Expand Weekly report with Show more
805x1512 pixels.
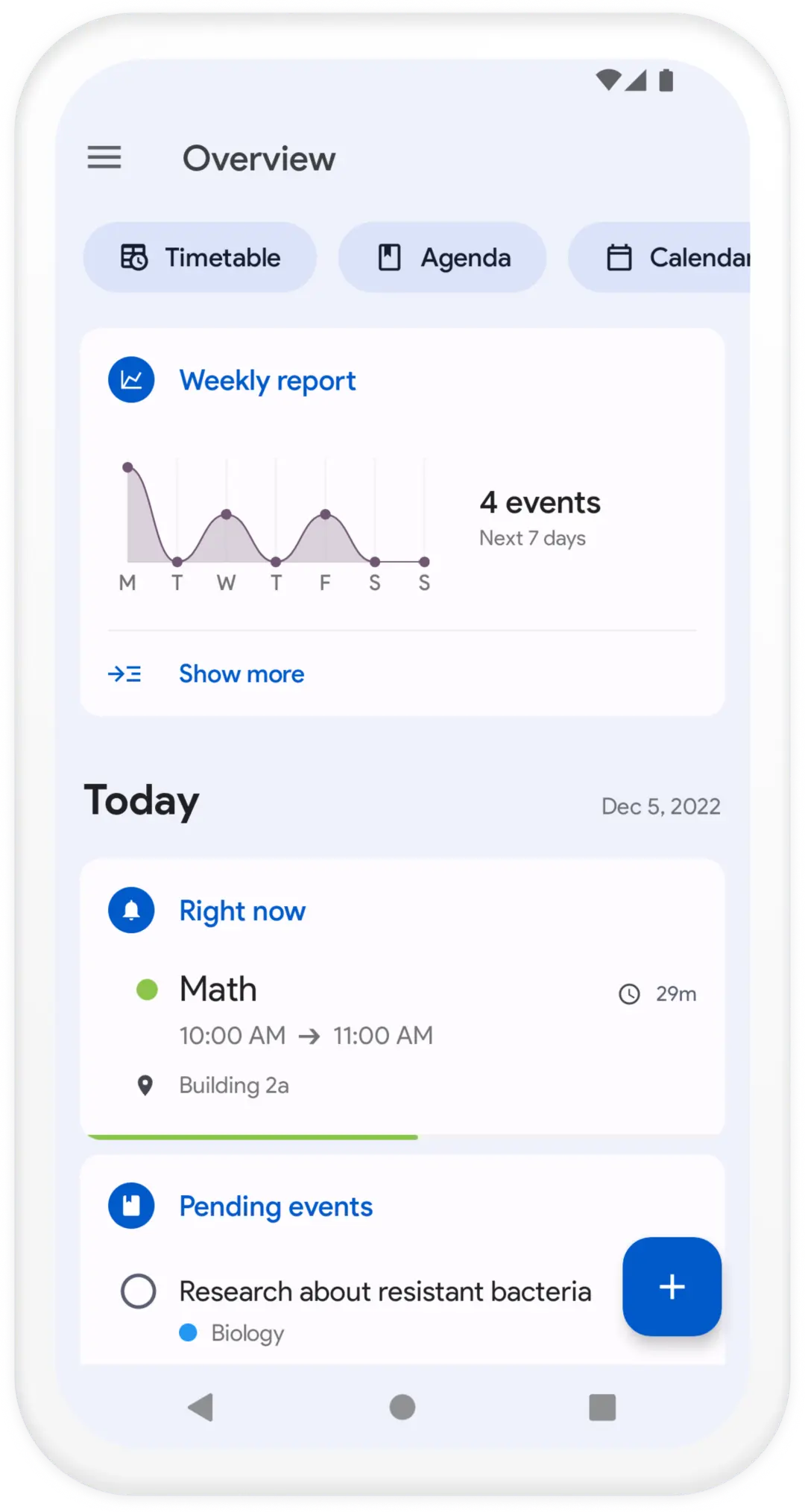coord(241,674)
